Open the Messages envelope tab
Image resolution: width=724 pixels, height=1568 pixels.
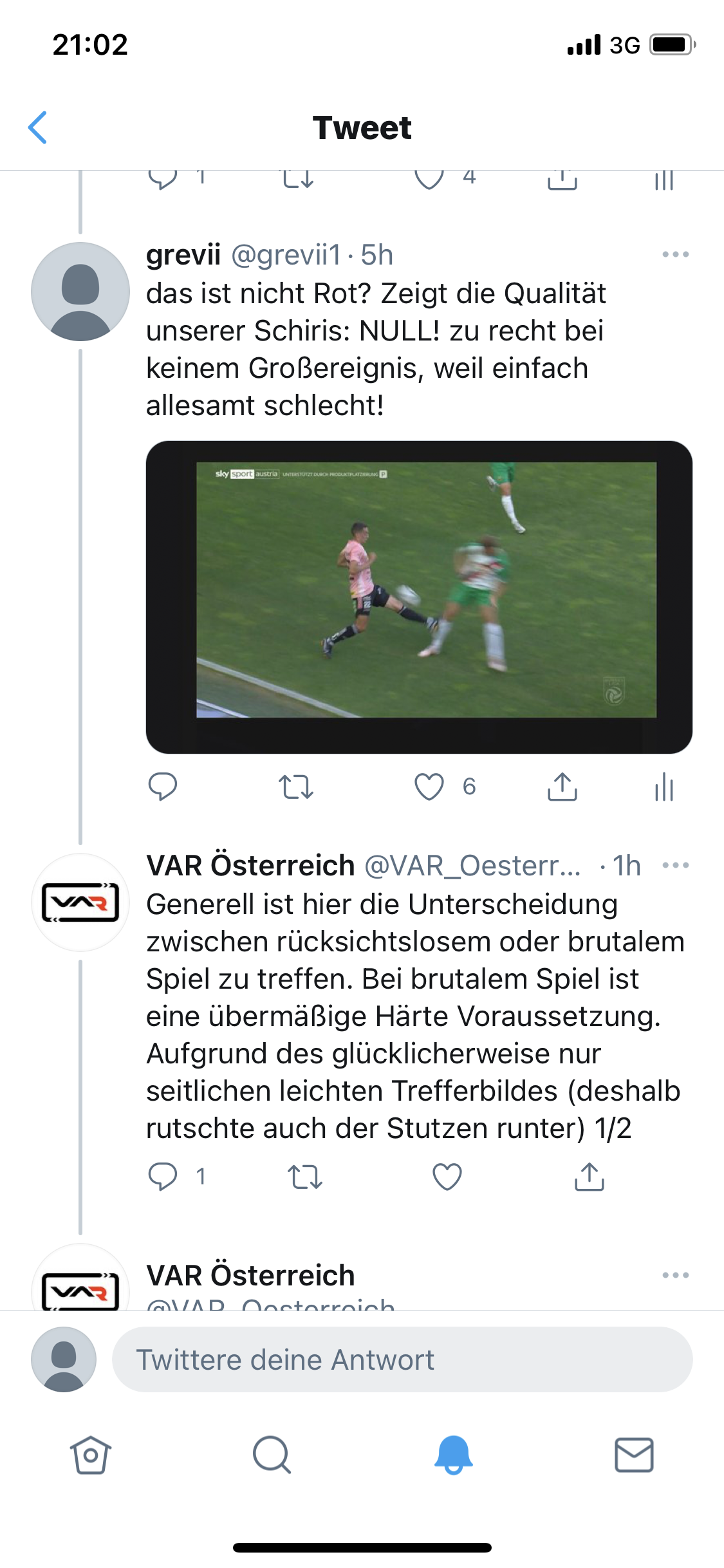click(634, 1455)
